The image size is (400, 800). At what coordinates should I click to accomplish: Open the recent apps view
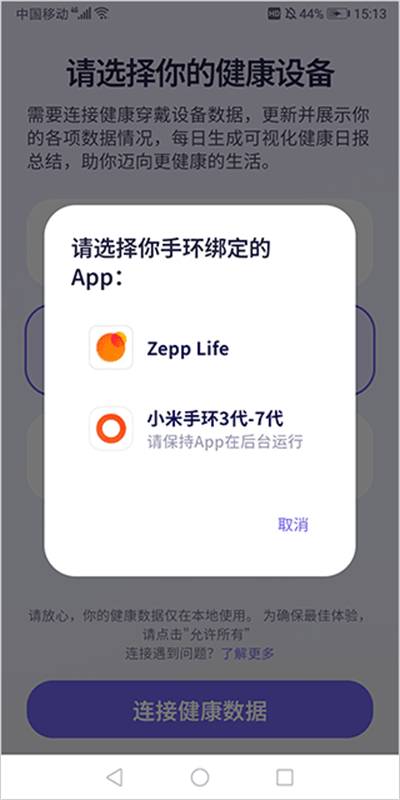285,777
